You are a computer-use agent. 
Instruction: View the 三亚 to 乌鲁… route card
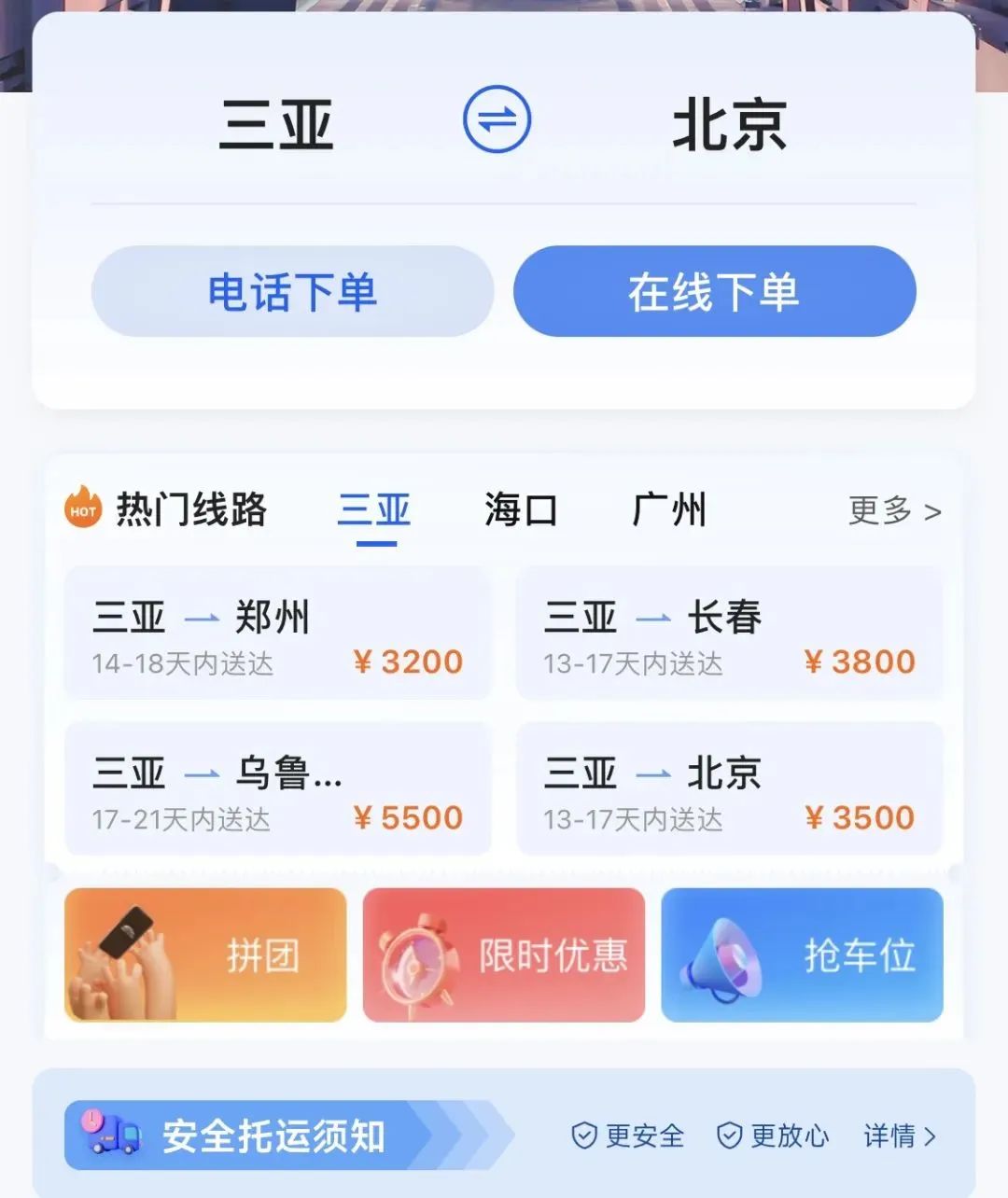[x=277, y=789]
